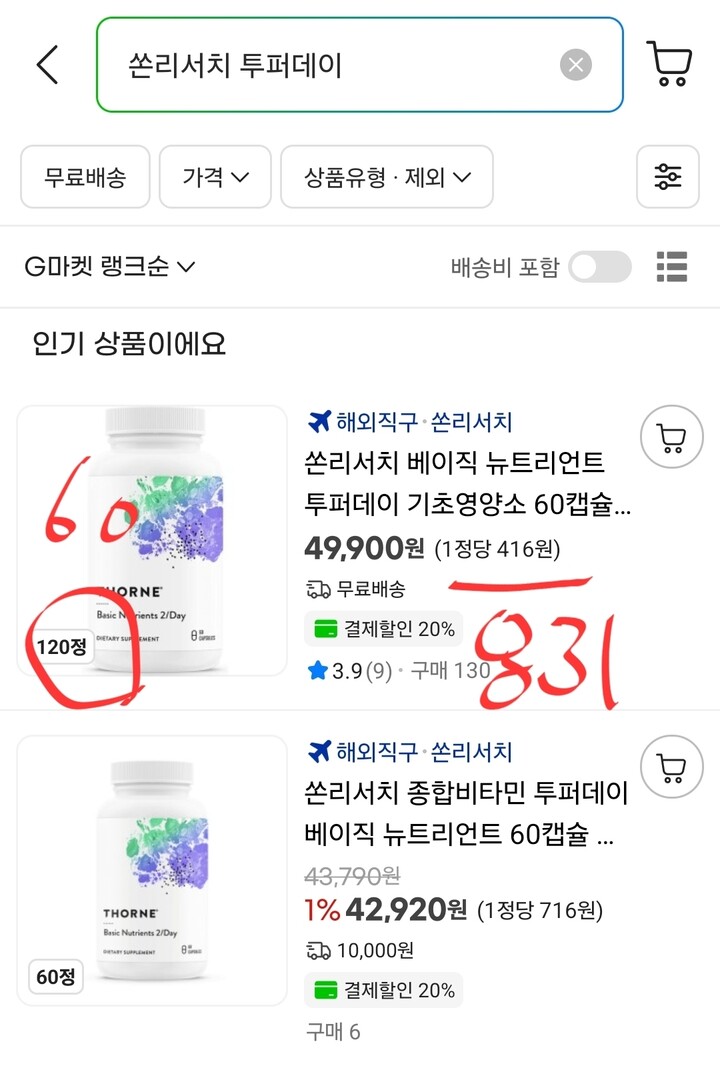Viewport: 720px width, 1070px height.
Task: Switch to list view layout
Action: click(x=673, y=266)
